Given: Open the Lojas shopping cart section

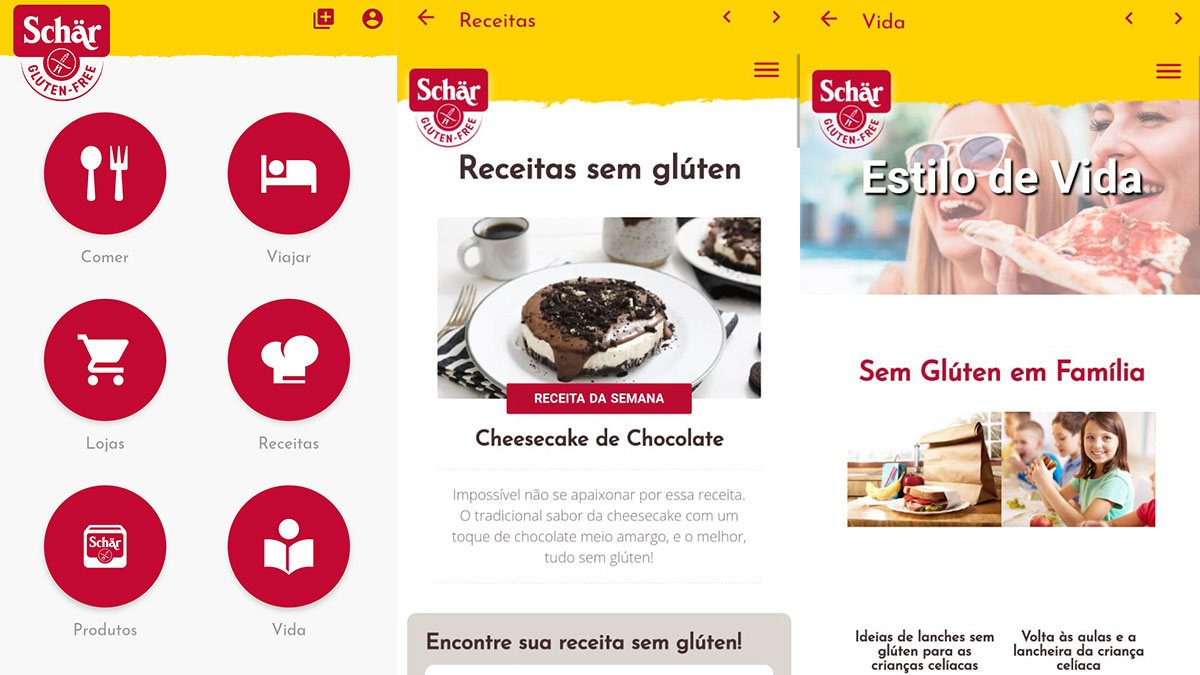Looking at the screenshot, I should [x=105, y=360].
